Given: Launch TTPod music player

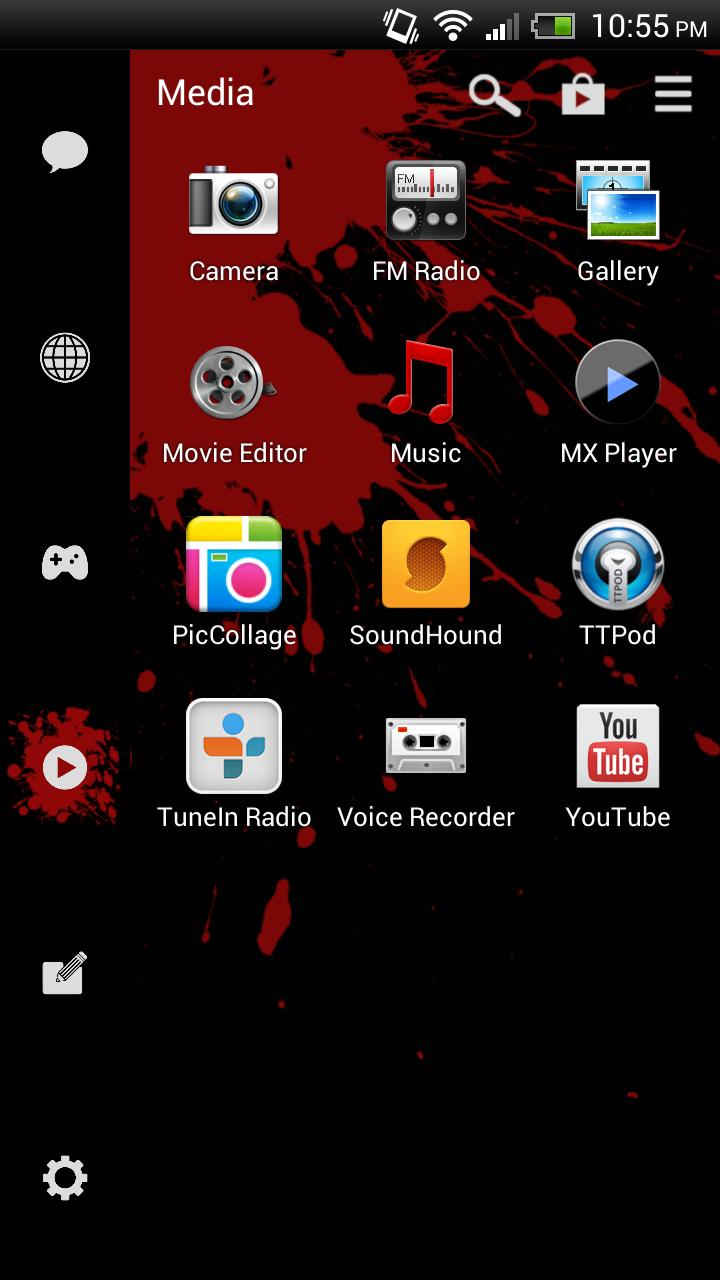Looking at the screenshot, I should 617,564.
